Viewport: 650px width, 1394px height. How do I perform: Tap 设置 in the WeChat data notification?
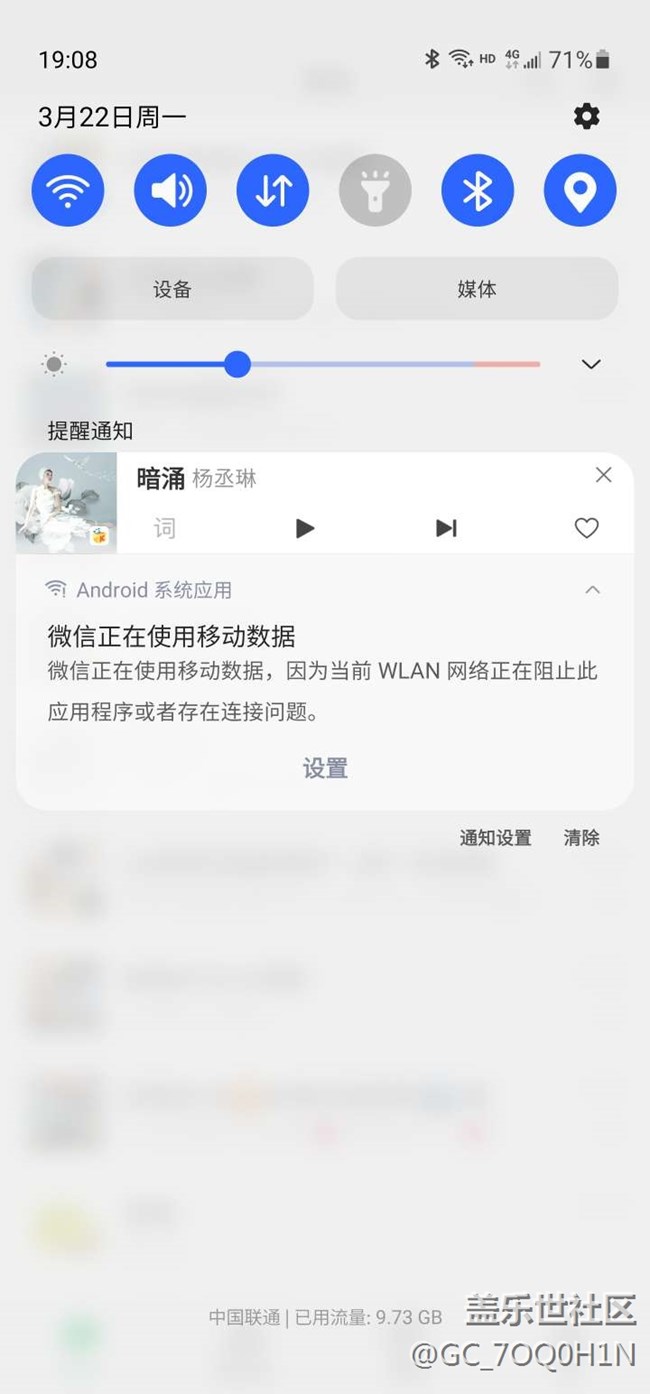pos(325,768)
